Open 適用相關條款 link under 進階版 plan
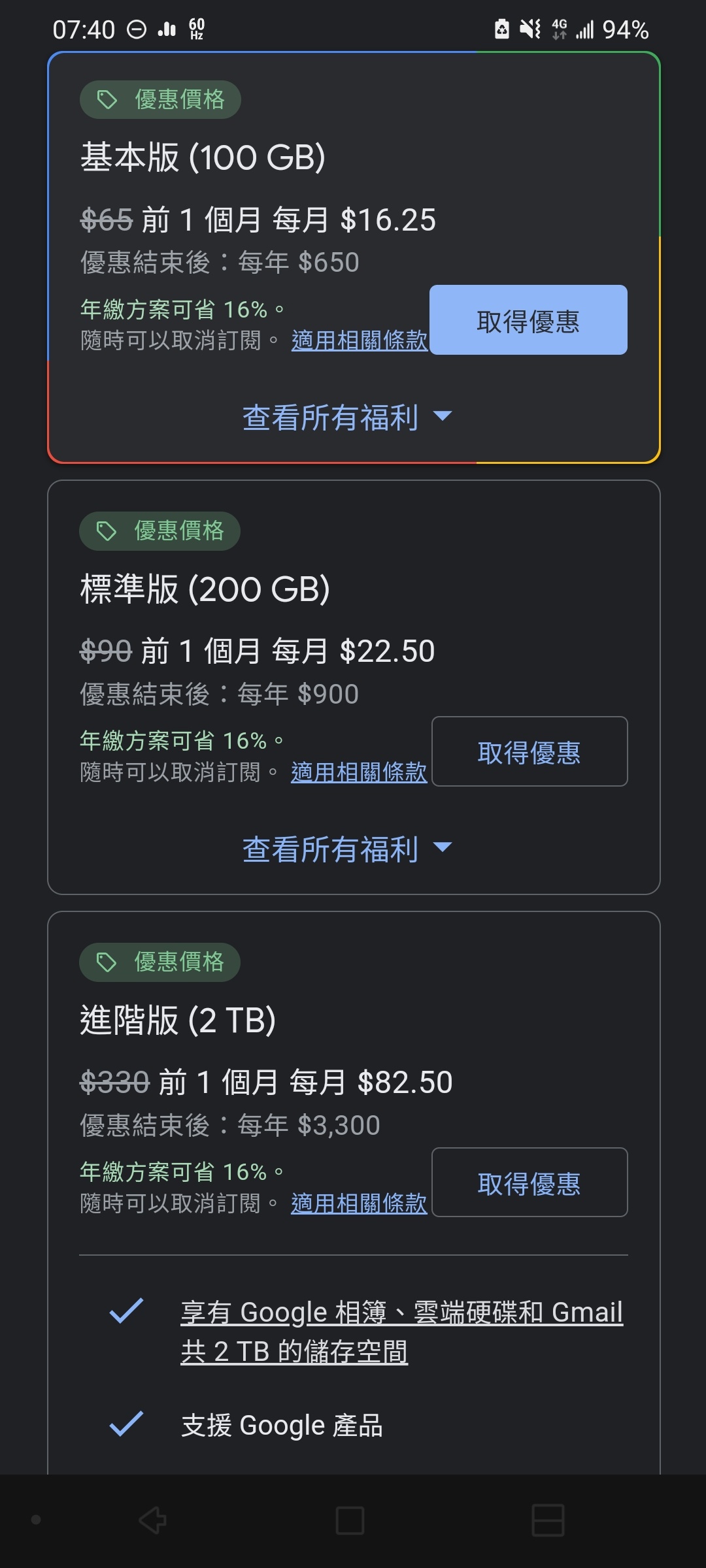 click(x=359, y=1203)
